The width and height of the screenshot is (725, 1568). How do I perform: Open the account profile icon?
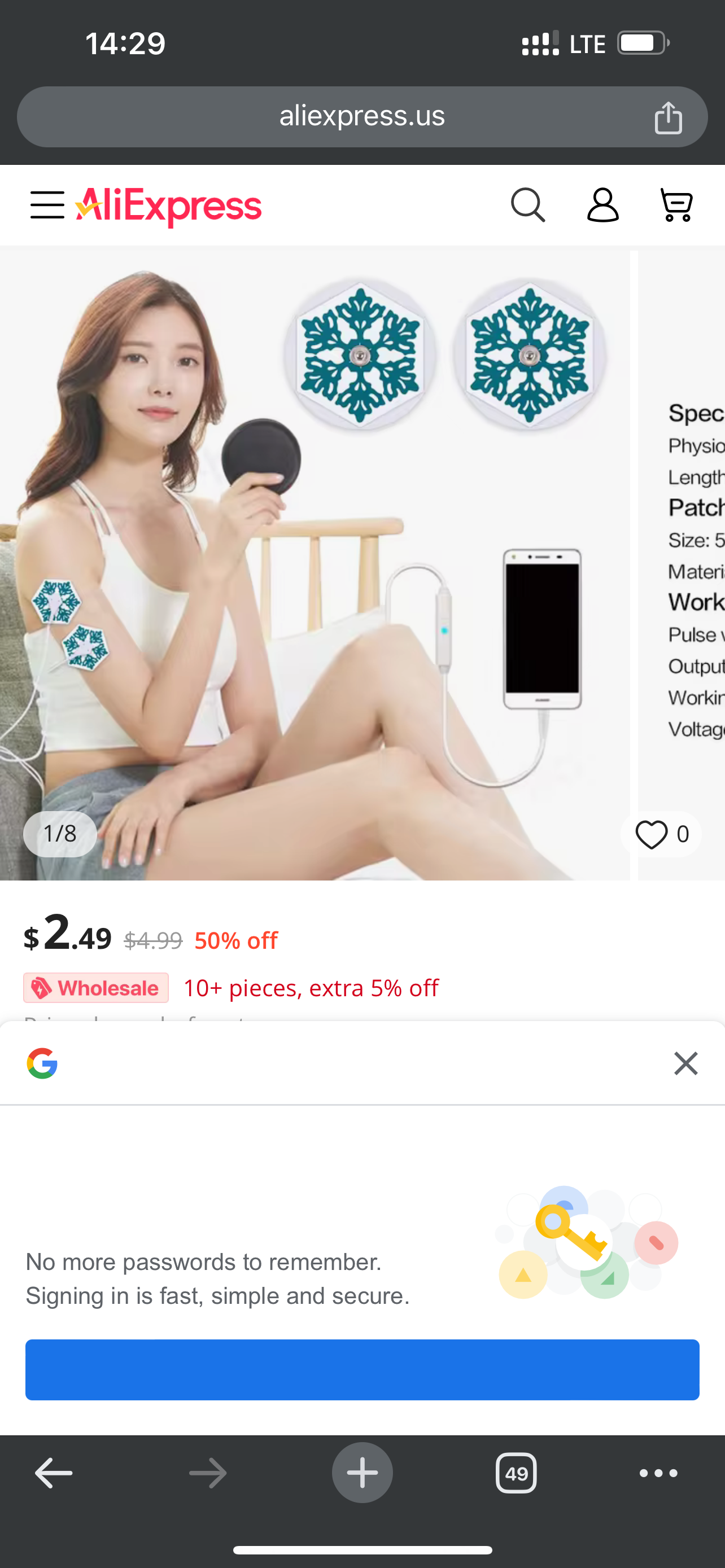pos(602,205)
